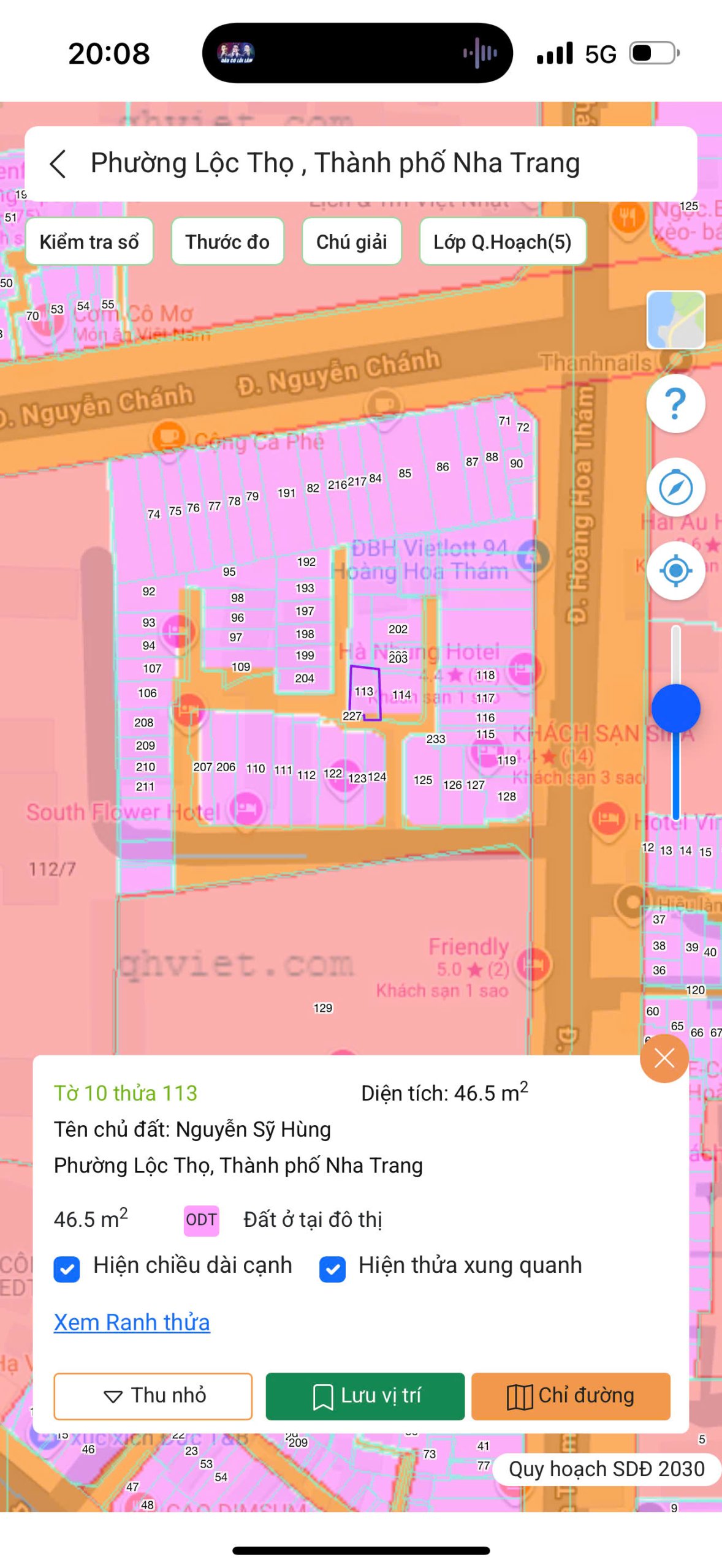Tap the compass orientation button
Image resolution: width=722 pixels, height=1568 pixels.
[675, 488]
